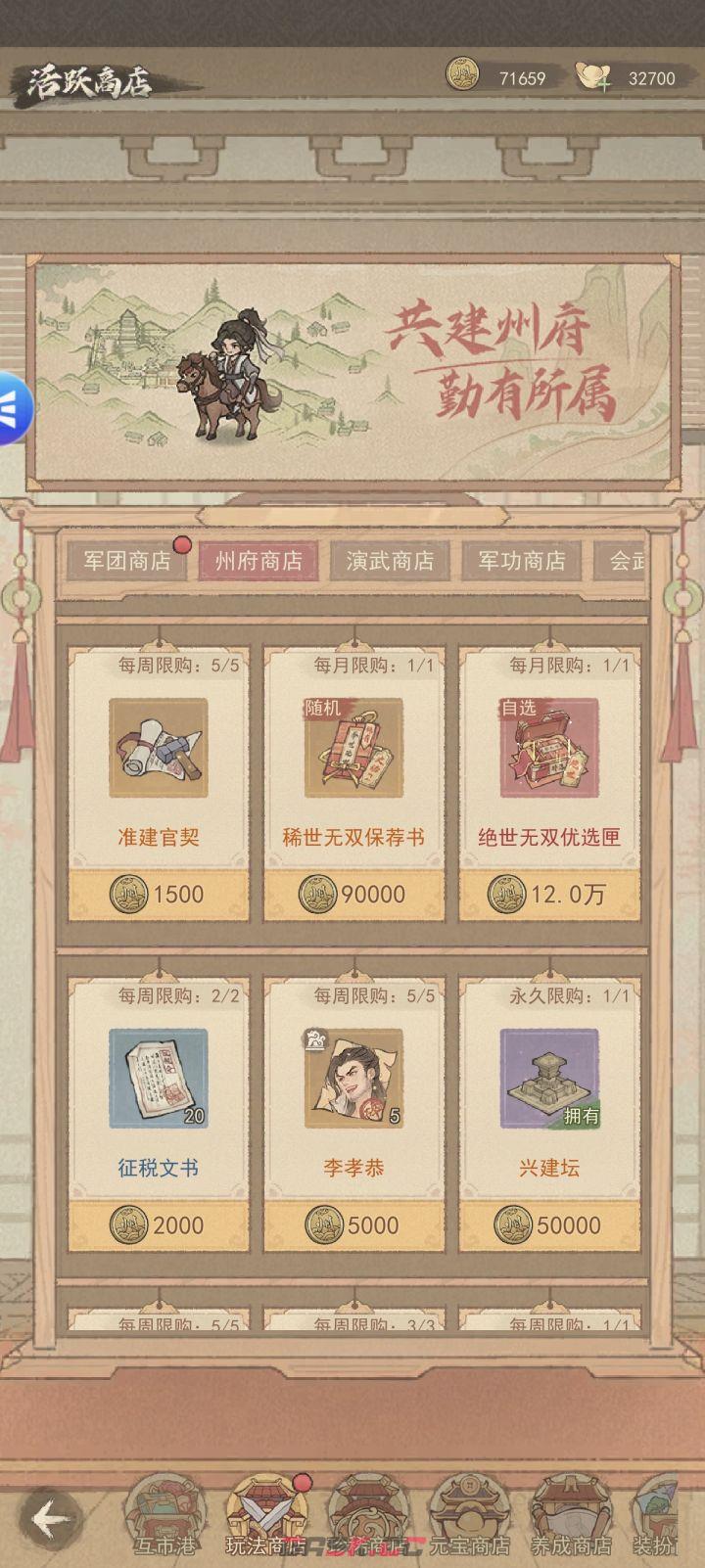The width and height of the screenshot is (705, 1568).
Task: Switch to the 军团商店 tab
Action: (125, 561)
